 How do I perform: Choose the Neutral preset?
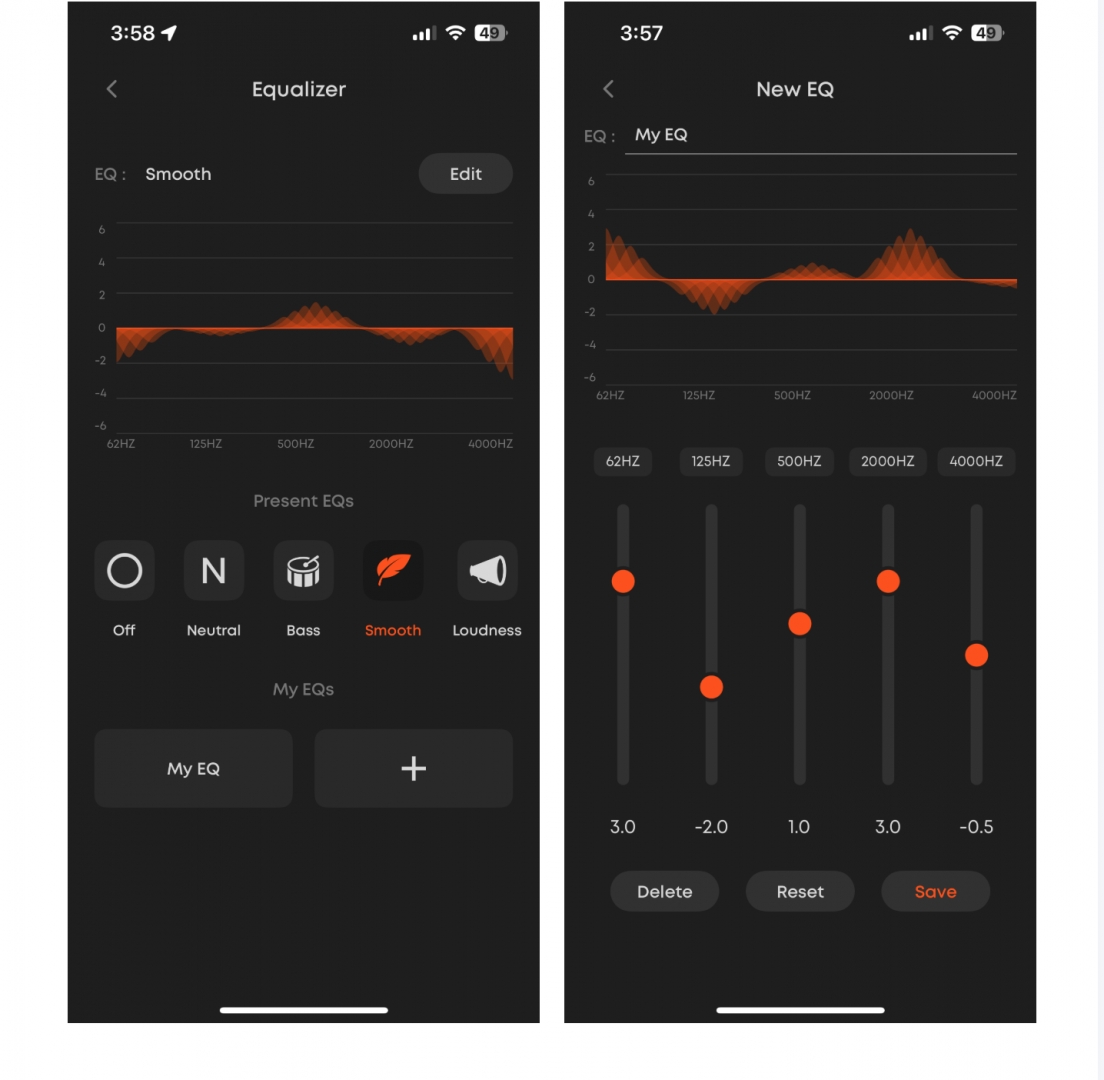(213, 571)
